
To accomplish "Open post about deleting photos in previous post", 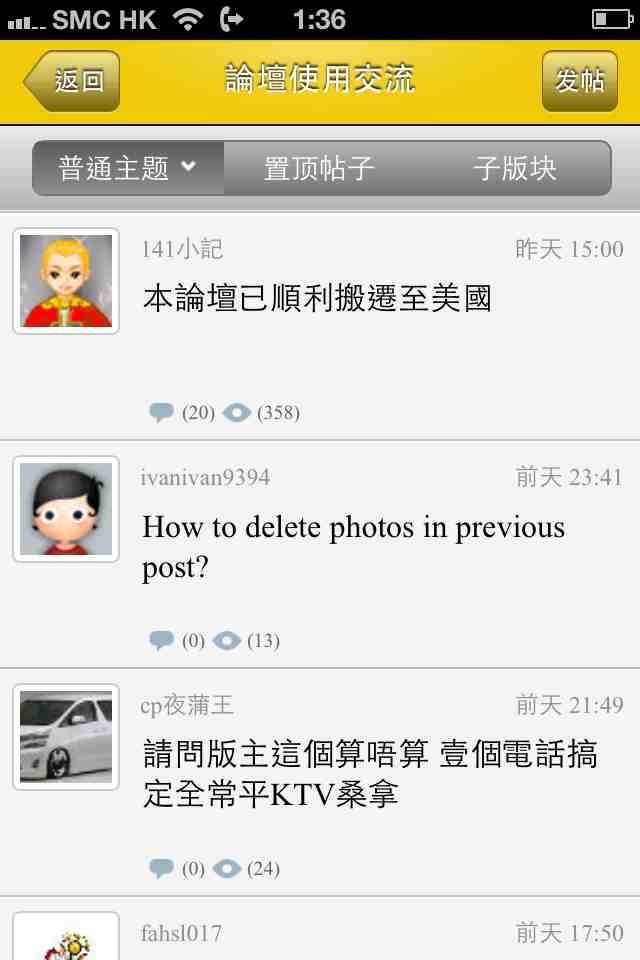I will (x=353, y=547).
